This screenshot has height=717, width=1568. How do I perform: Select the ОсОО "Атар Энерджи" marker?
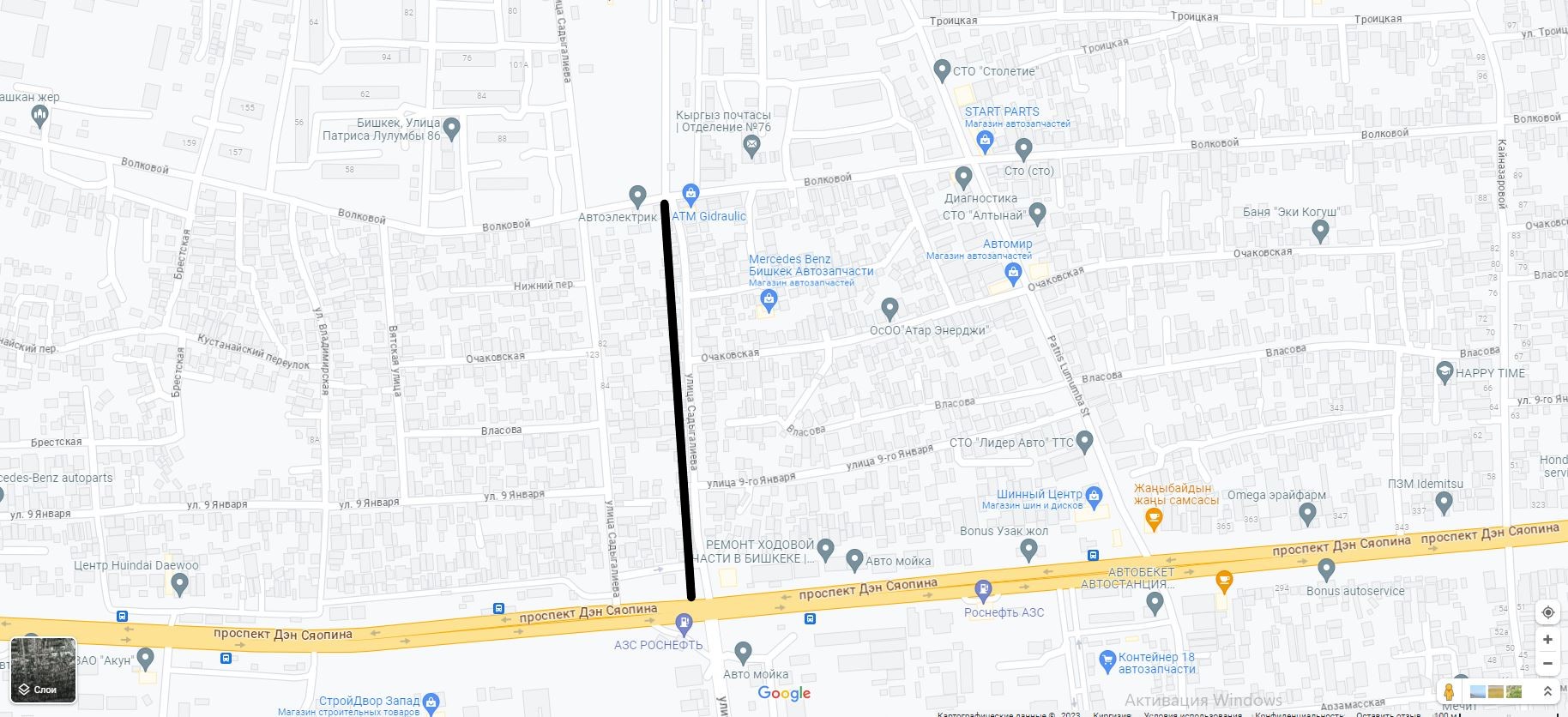coord(890,308)
